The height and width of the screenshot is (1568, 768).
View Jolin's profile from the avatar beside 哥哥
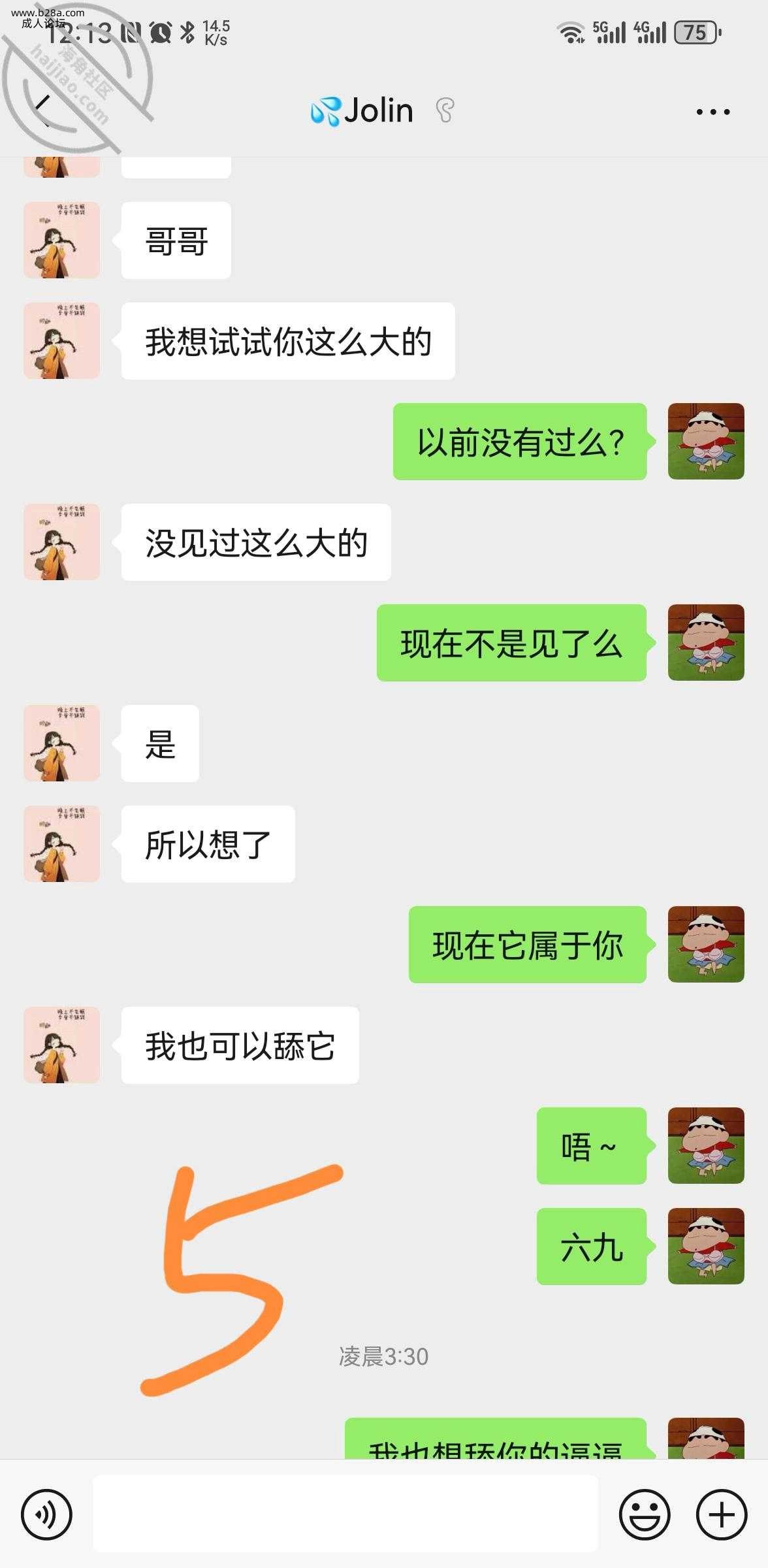coord(62,240)
